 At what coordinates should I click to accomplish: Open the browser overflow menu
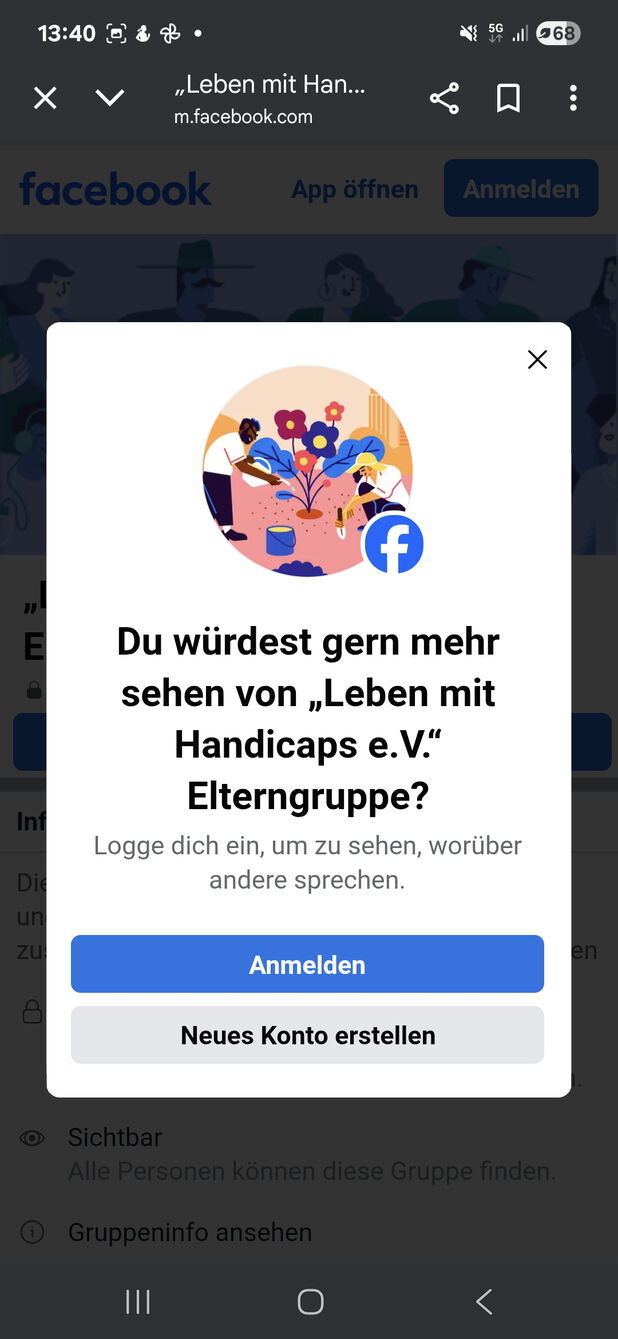click(573, 98)
